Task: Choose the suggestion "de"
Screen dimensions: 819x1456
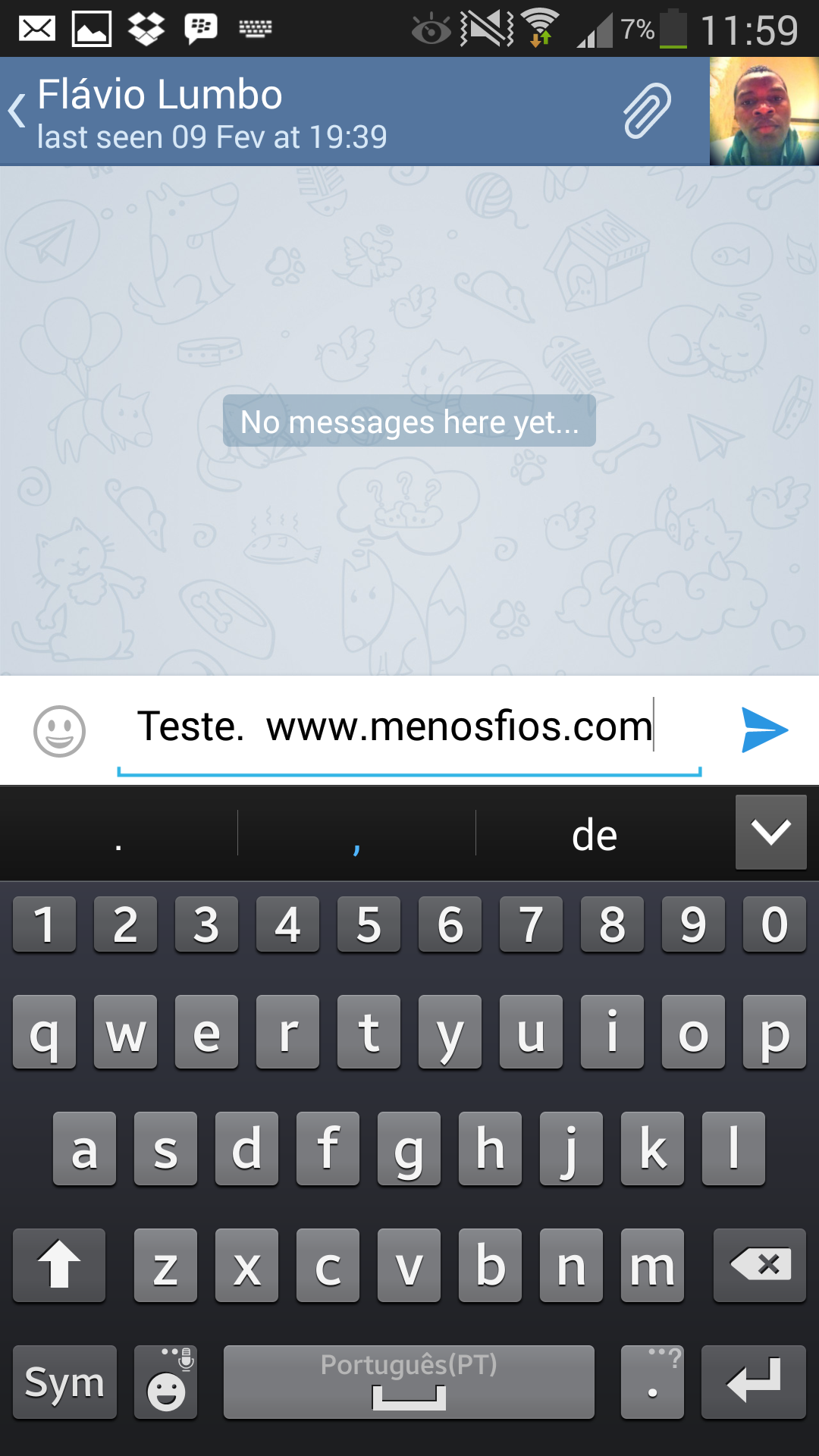Action: pyautogui.click(x=595, y=835)
